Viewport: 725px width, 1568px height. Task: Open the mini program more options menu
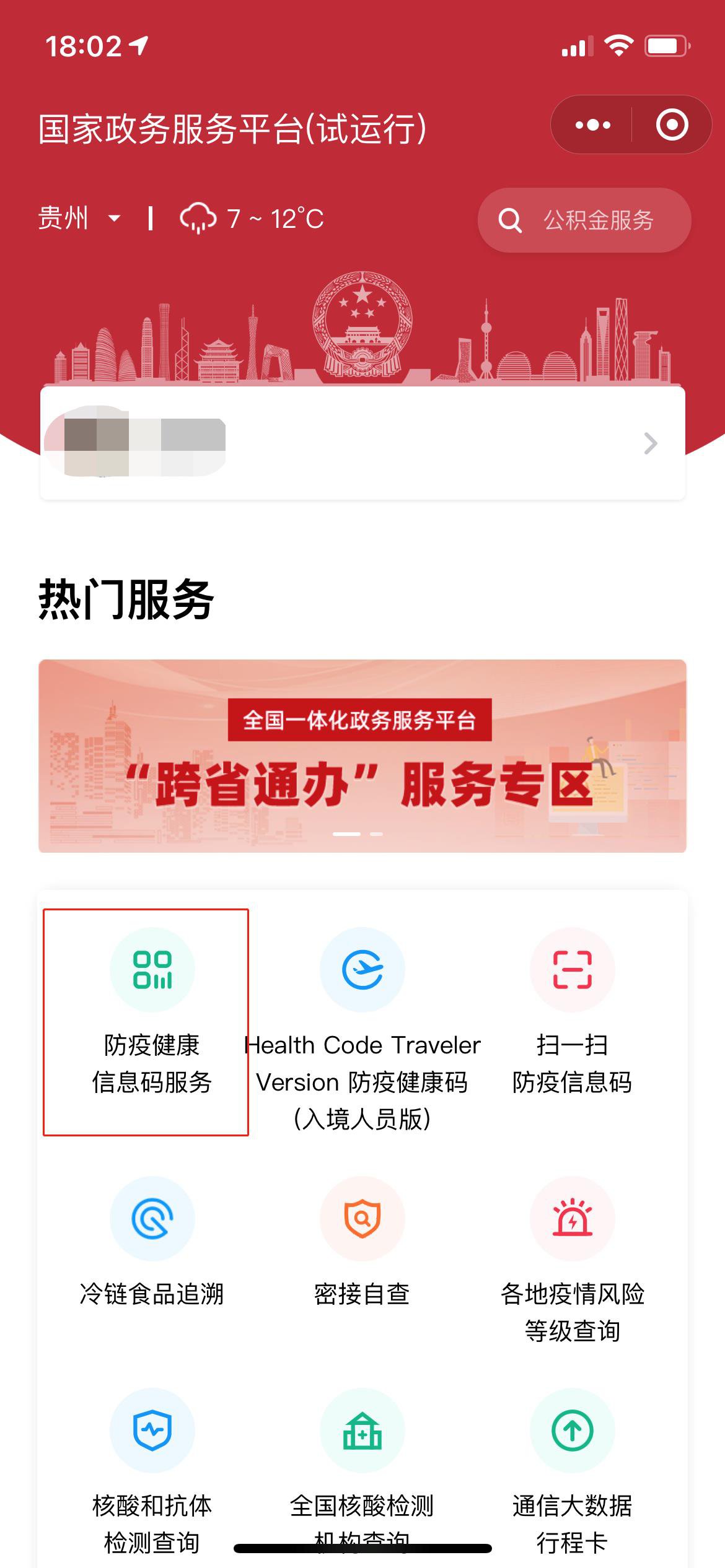click(592, 125)
